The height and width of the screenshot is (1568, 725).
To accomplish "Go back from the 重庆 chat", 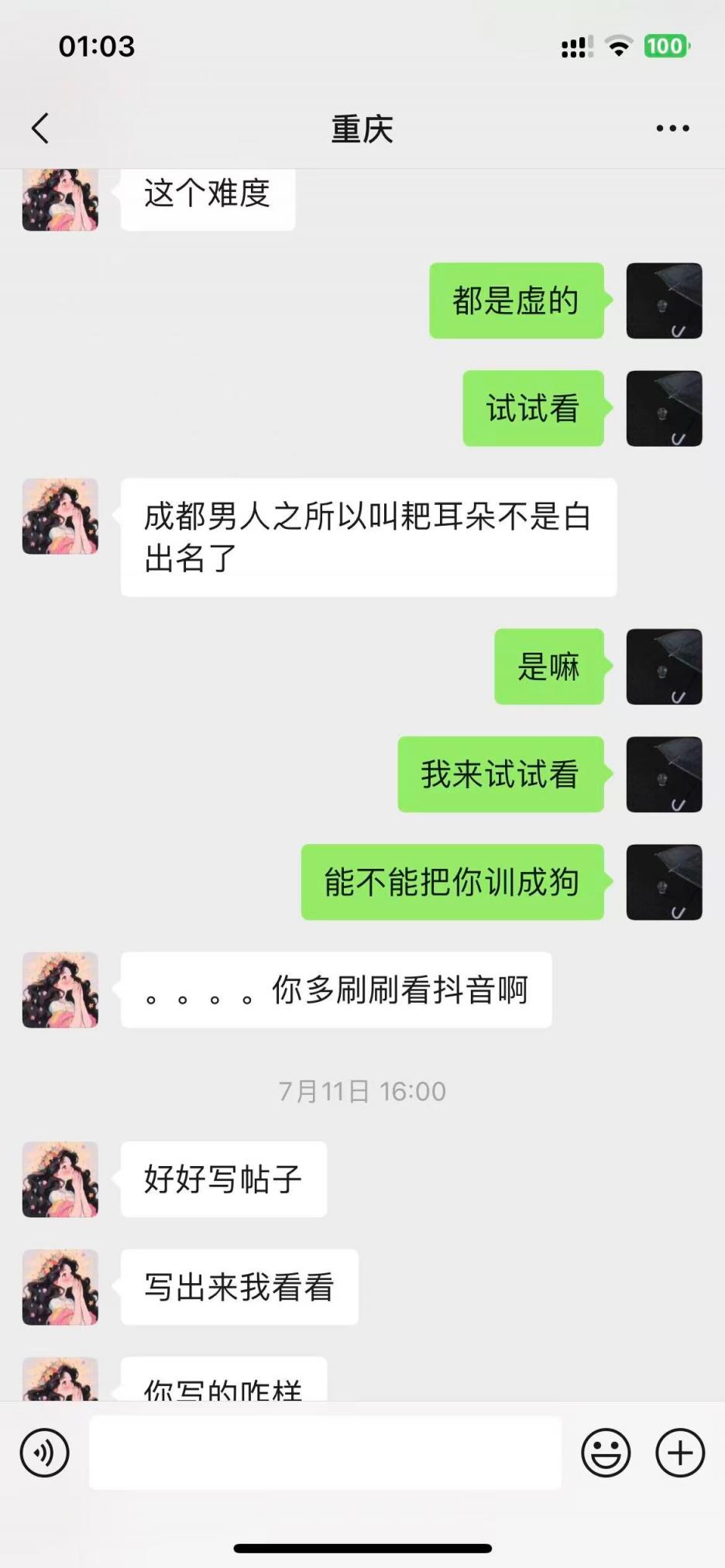I will coord(40,129).
